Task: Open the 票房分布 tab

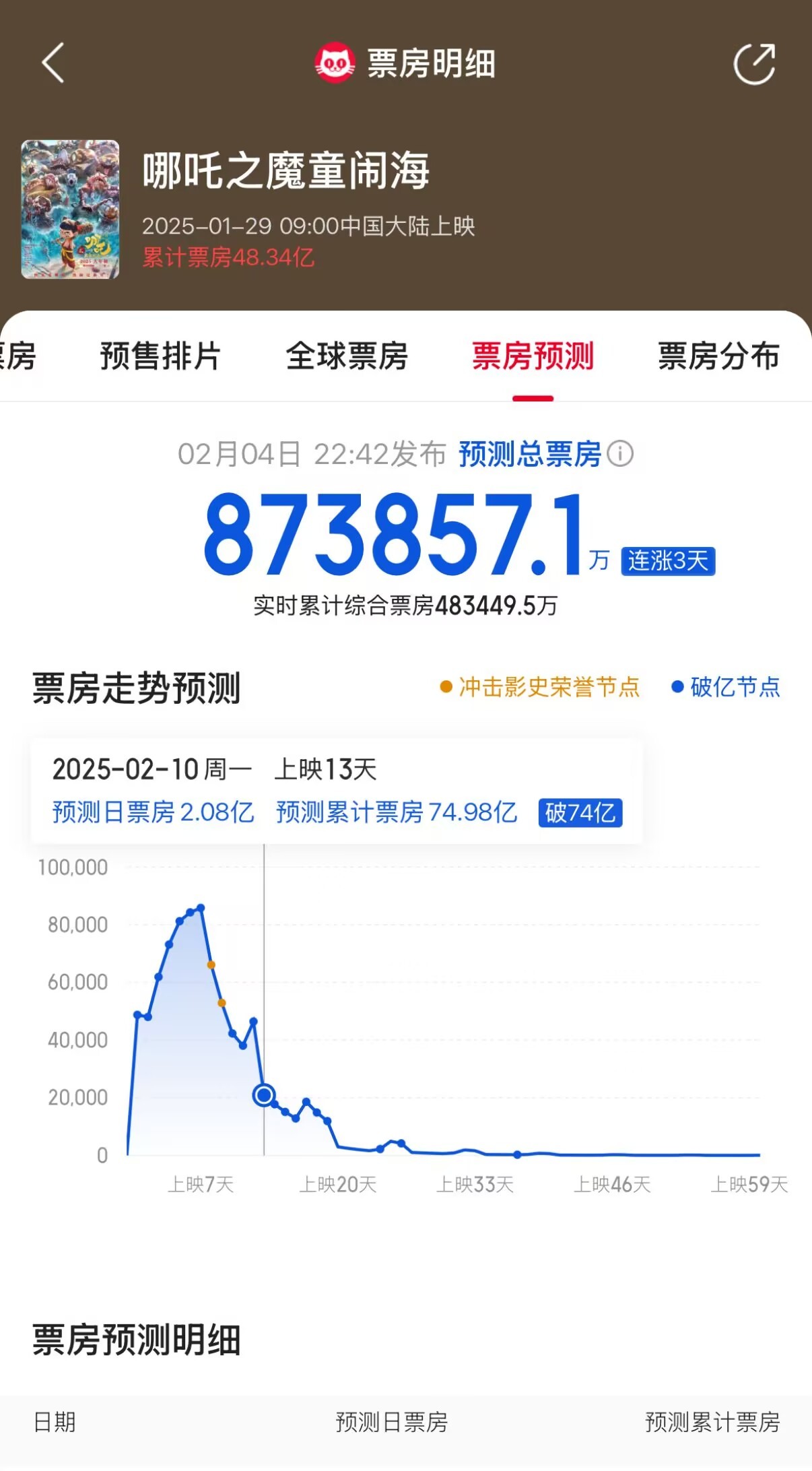Action: click(718, 356)
